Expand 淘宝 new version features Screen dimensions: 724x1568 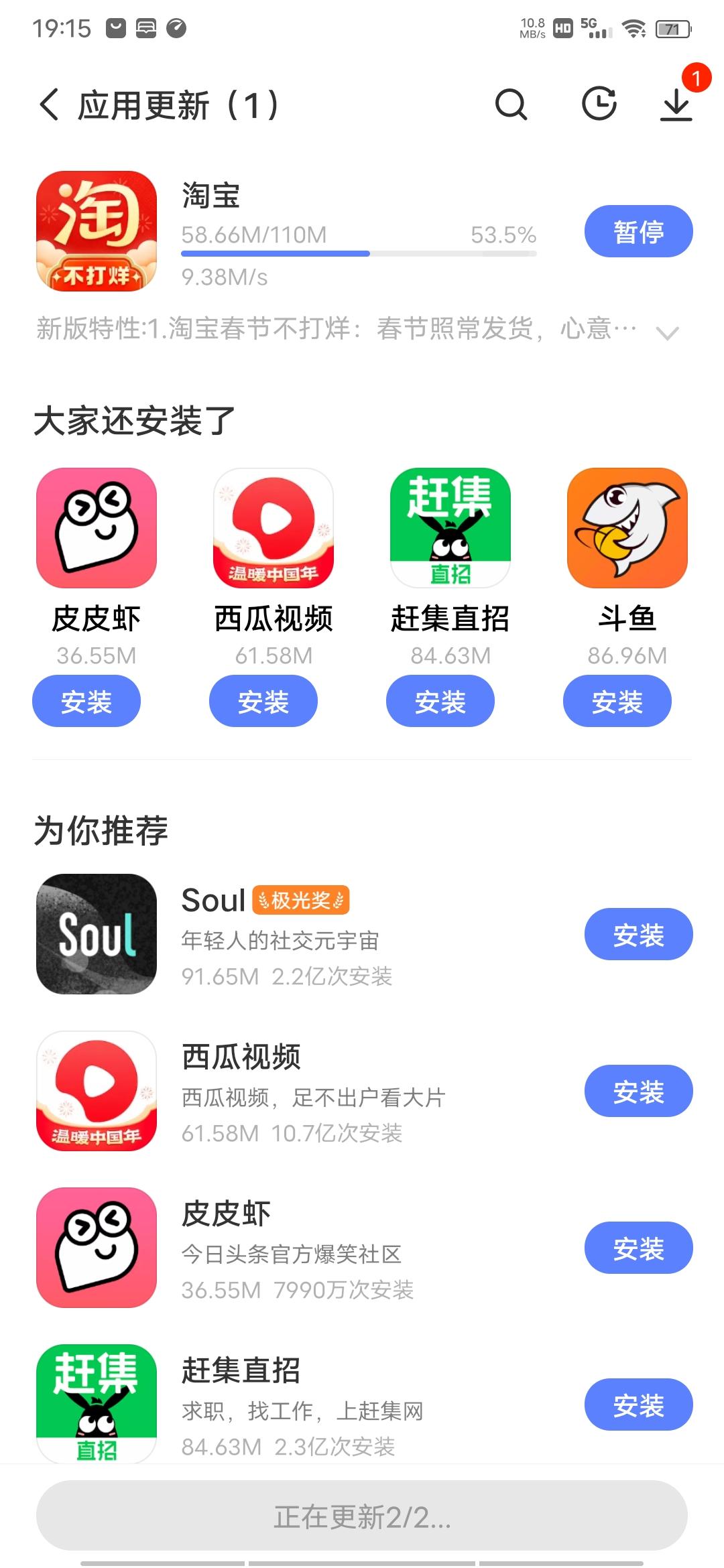tap(667, 332)
